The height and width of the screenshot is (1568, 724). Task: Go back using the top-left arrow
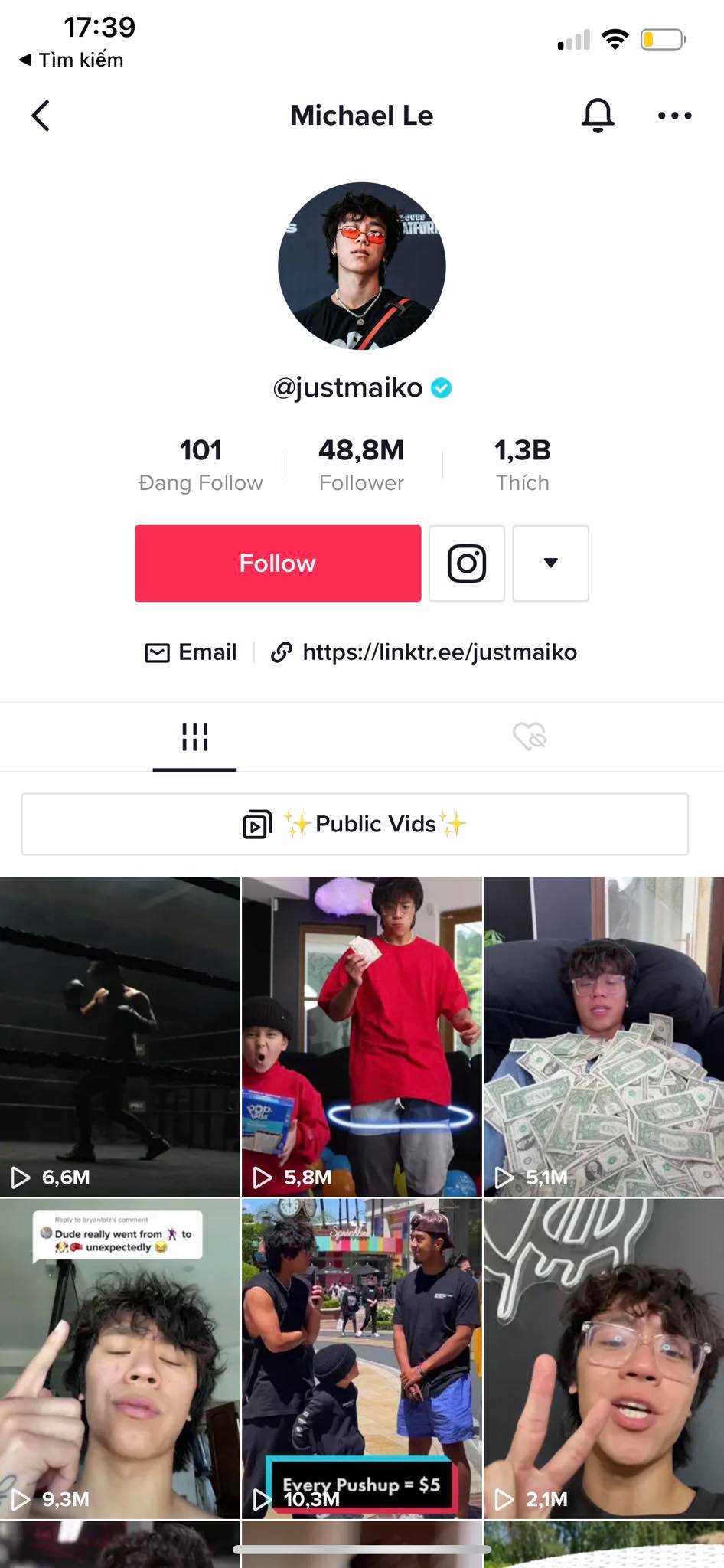click(41, 116)
